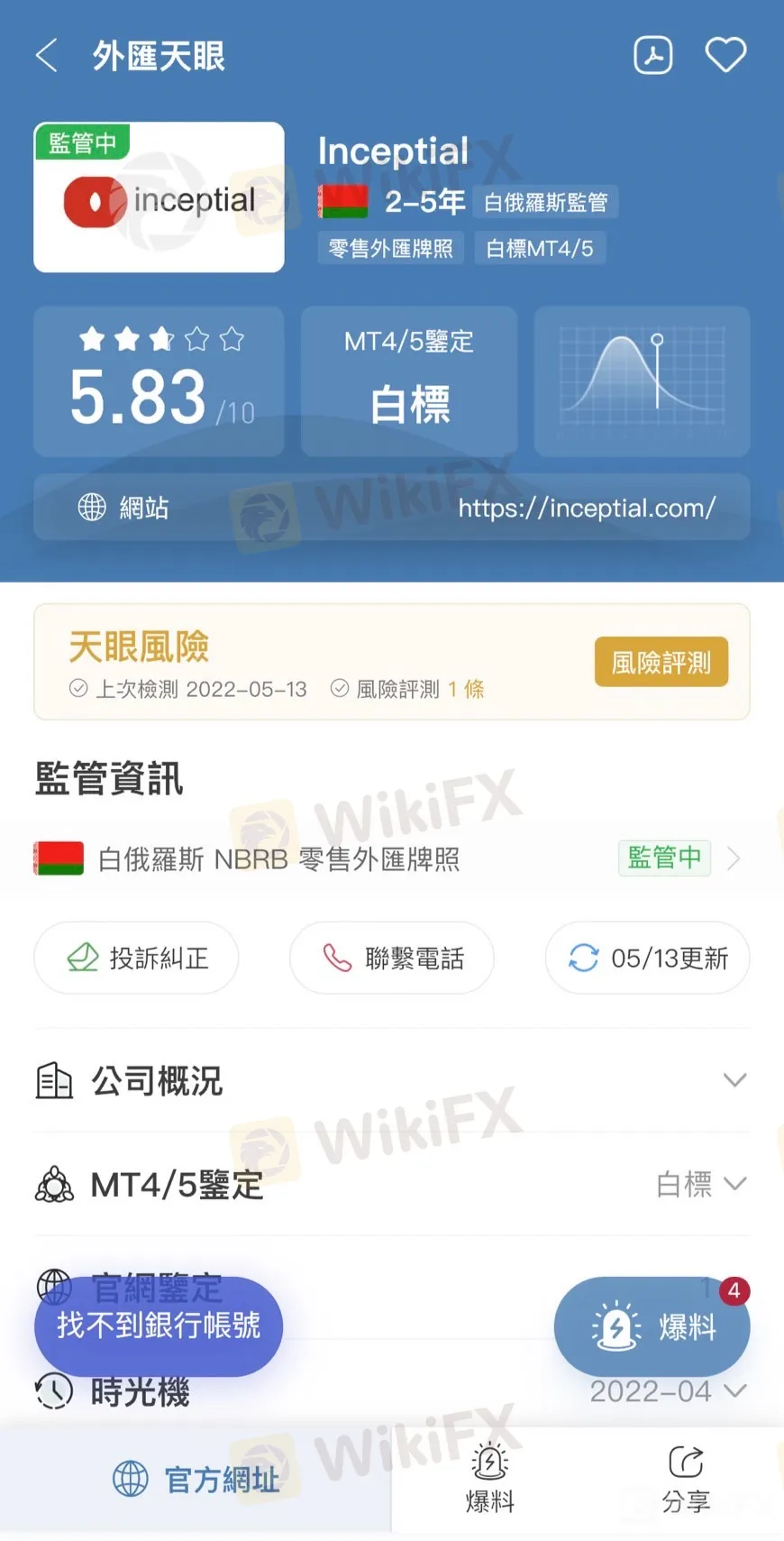
Task: Expand the 公司概況 section
Action: click(x=391, y=1080)
